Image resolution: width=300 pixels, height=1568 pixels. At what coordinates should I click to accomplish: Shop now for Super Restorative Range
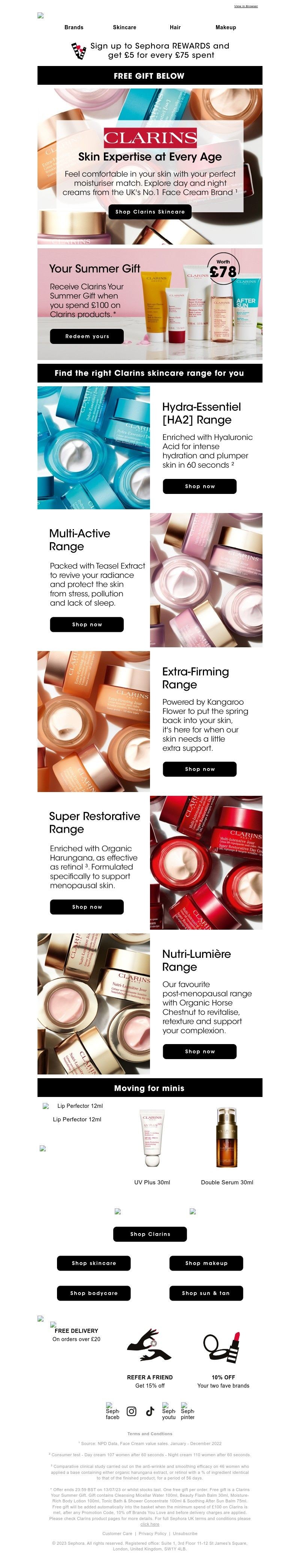pyautogui.click(x=87, y=907)
